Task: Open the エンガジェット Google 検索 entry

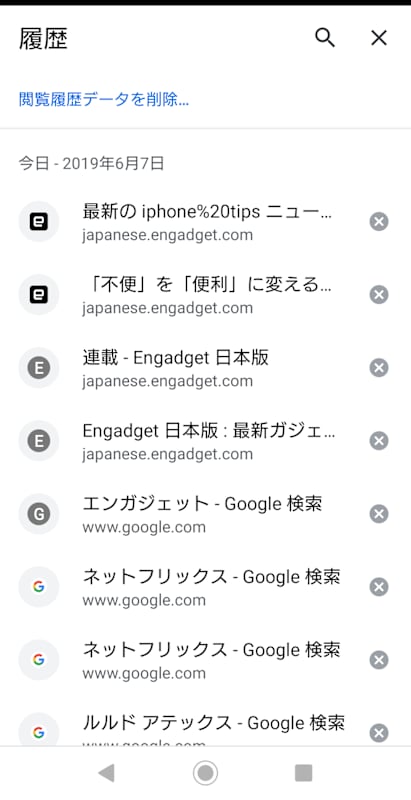Action: pyautogui.click(x=206, y=514)
